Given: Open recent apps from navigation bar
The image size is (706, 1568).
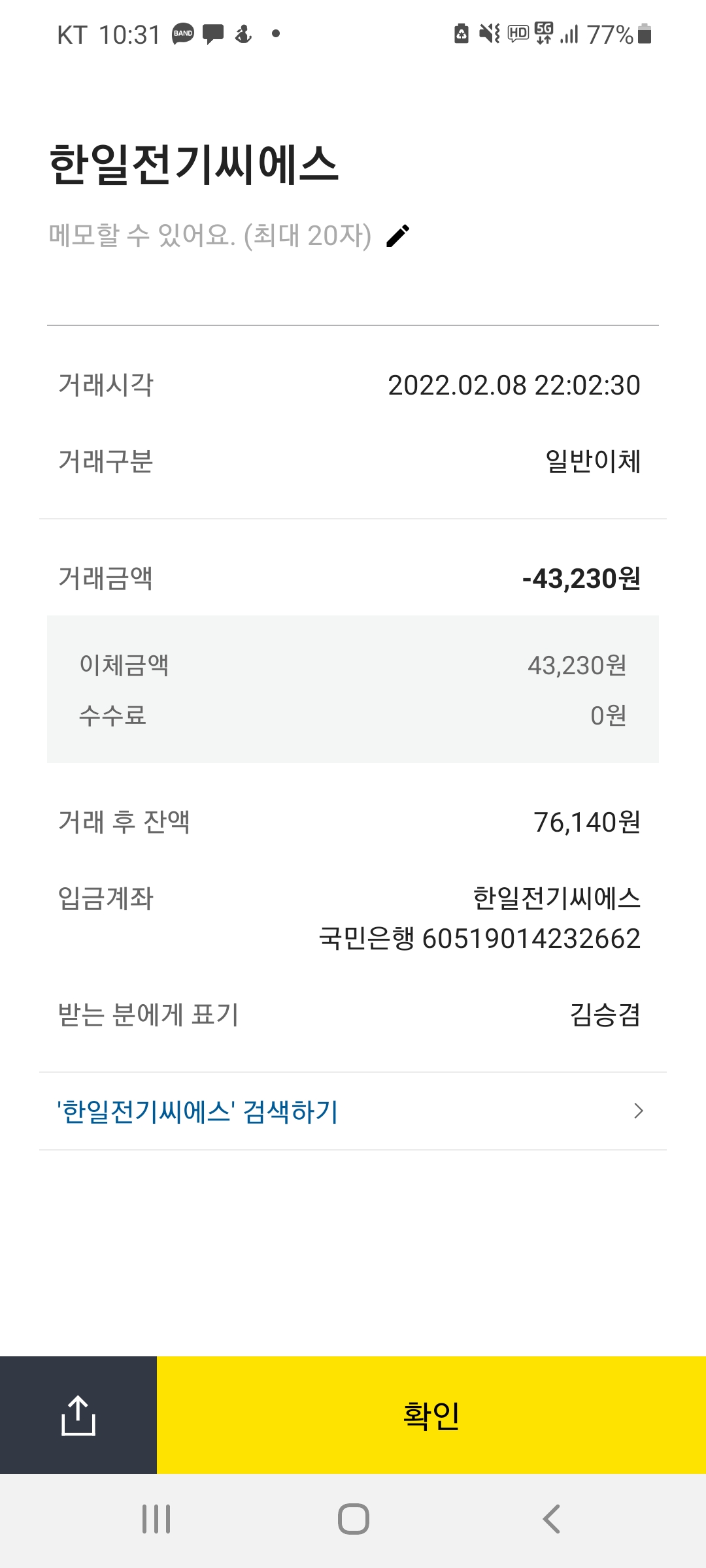Looking at the screenshot, I should [x=156, y=1519].
